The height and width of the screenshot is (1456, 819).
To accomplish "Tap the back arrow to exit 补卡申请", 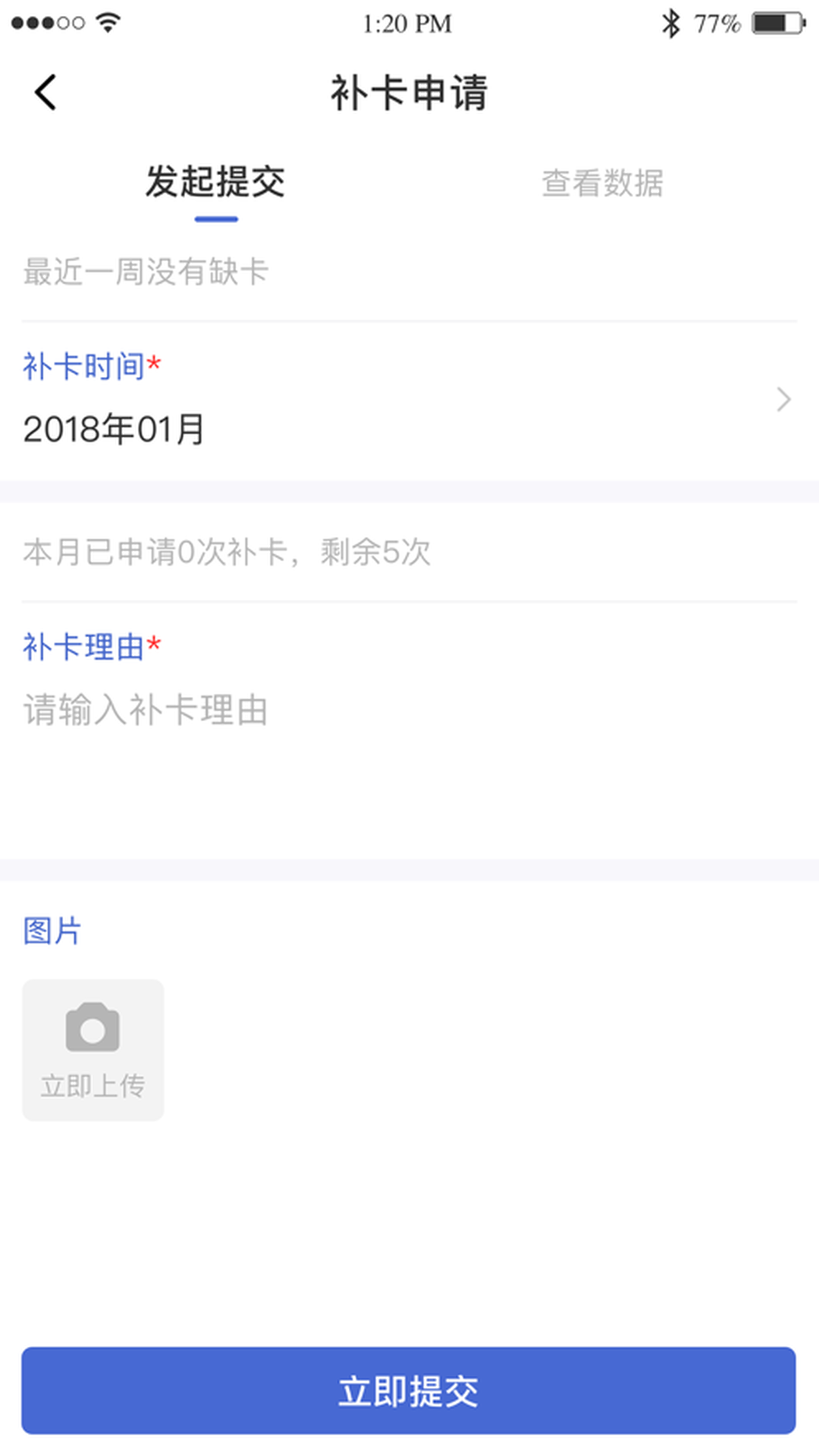I will click(43, 93).
